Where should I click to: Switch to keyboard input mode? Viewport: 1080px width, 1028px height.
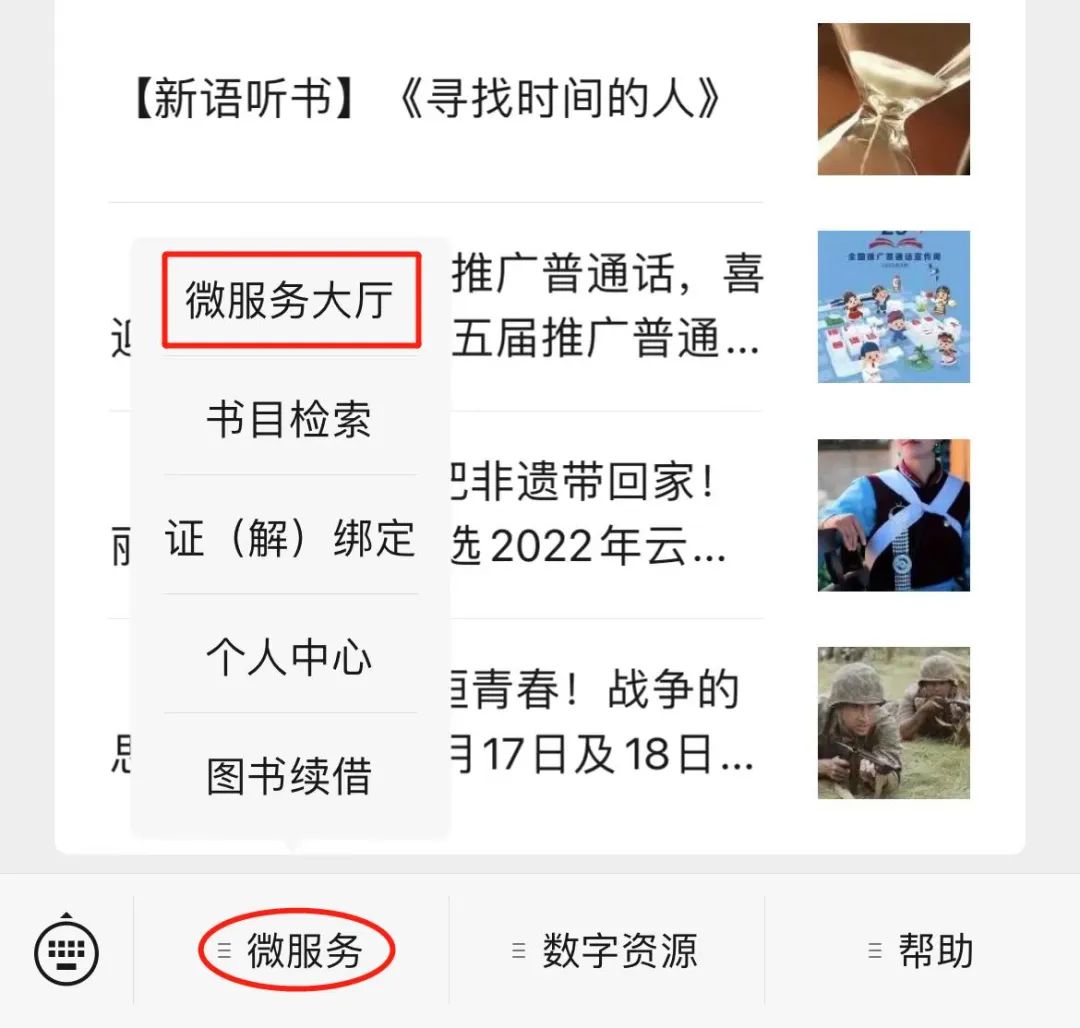click(66, 950)
